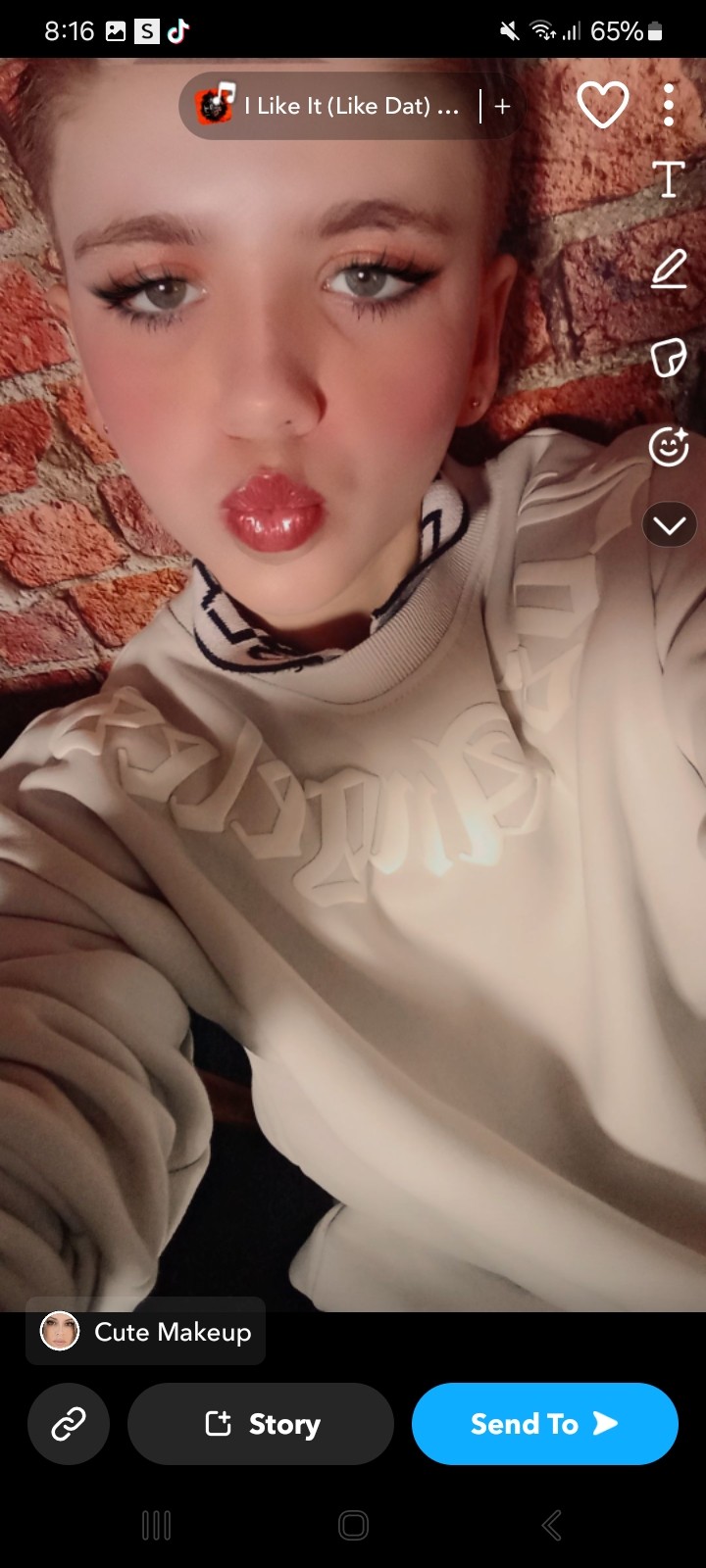Image resolution: width=706 pixels, height=1568 pixels.
Task: Open the sparkle face lens tool
Action: (x=669, y=447)
